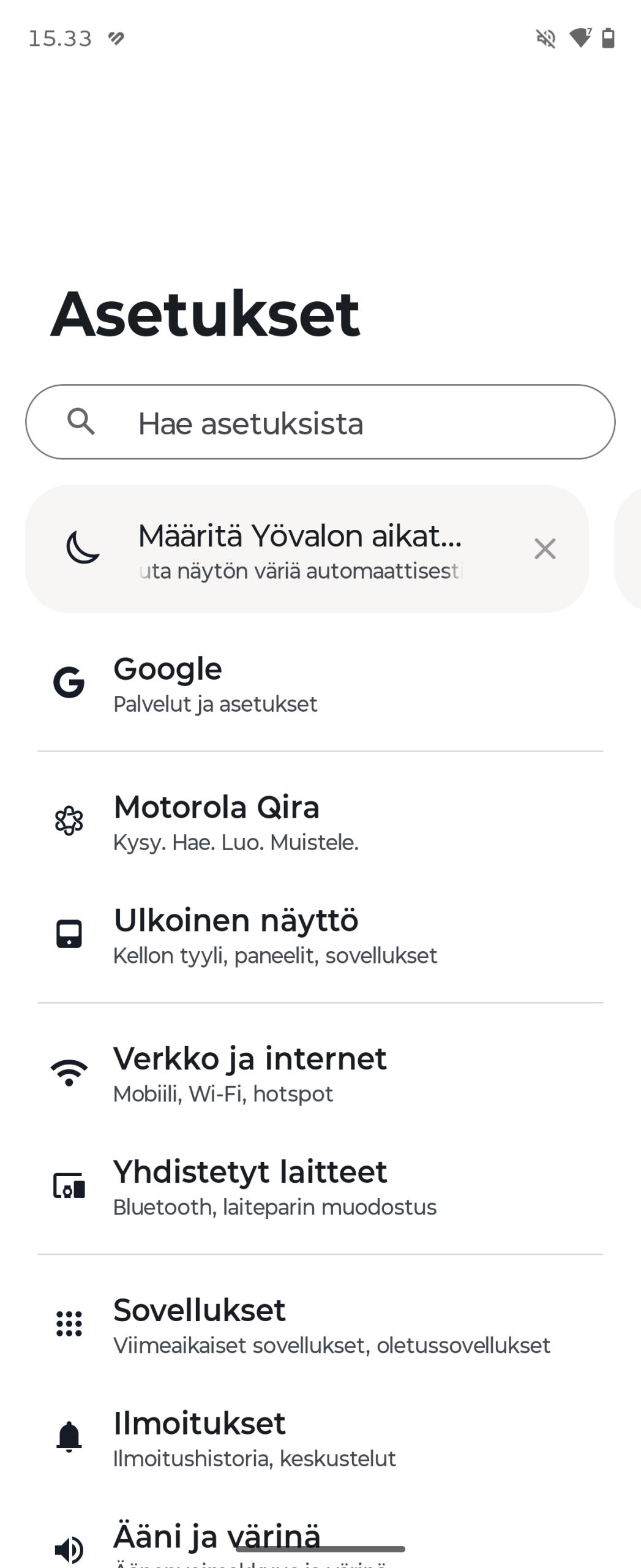Open the Määritä Yövalon aikataulu suggestion
641x1568 pixels.
(300, 549)
